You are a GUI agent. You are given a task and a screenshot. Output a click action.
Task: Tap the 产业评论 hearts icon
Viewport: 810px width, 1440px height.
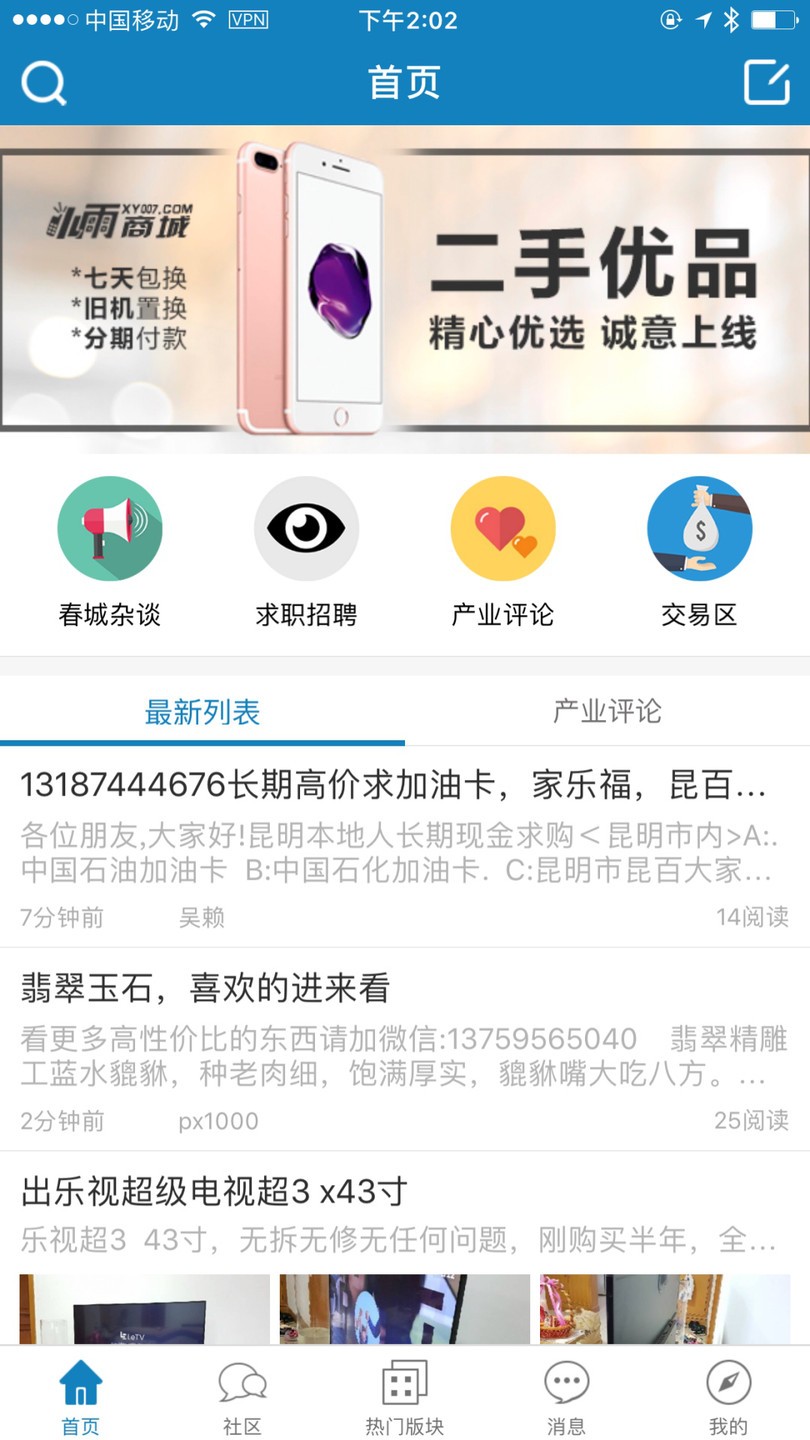pyautogui.click(x=503, y=528)
